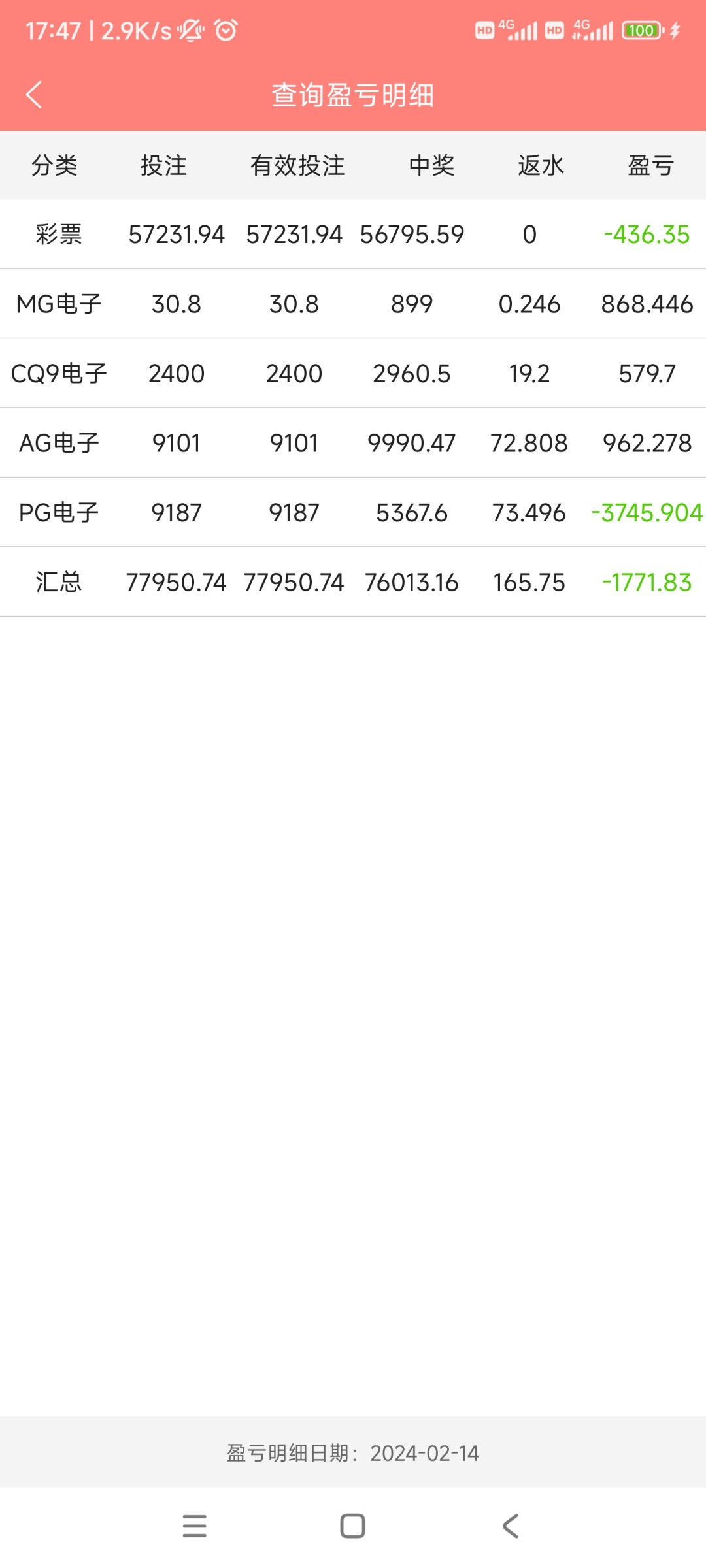Viewport: 706px width, 1568px height.
Task: Tap the 彩票 category row
Action: [x=353, y=234]
